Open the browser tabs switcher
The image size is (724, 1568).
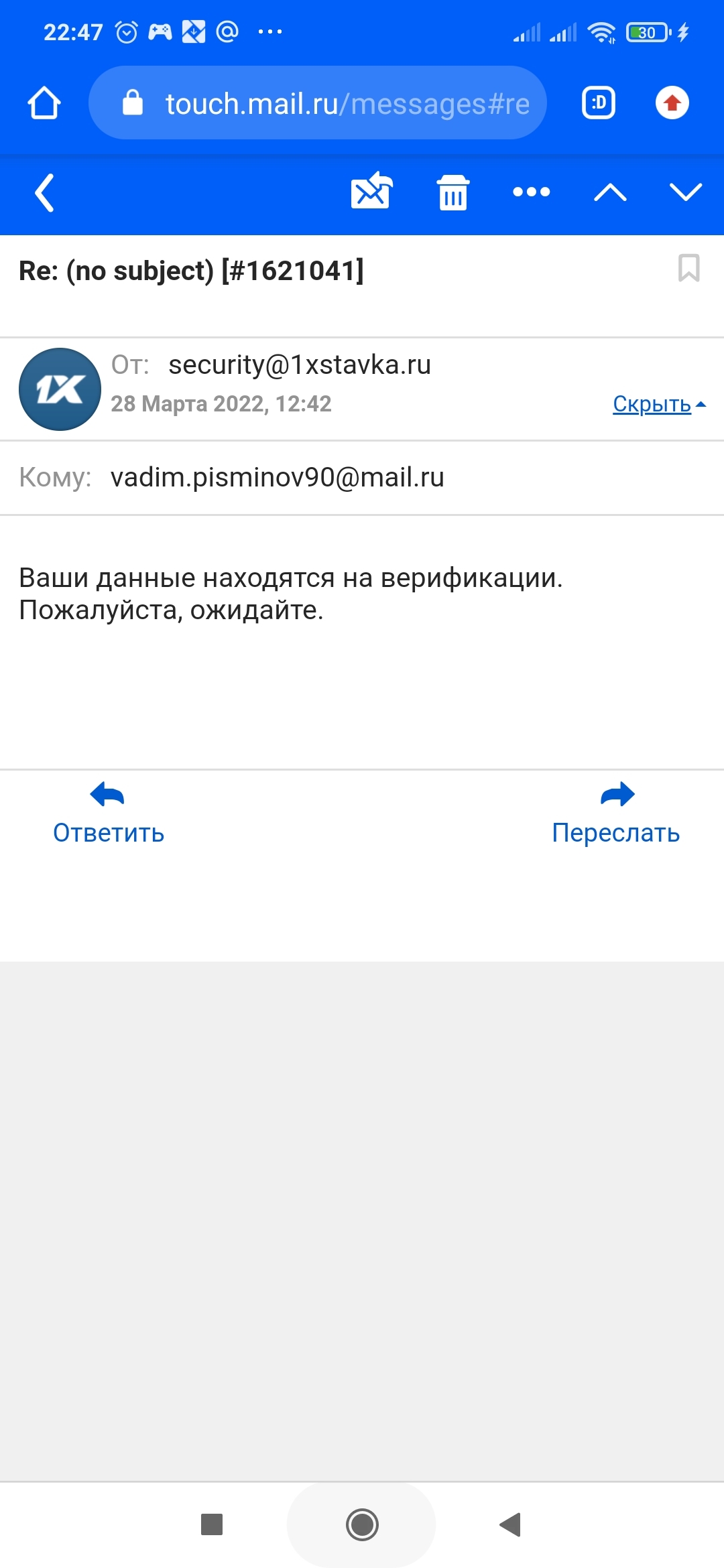click(x=599, y=103)
